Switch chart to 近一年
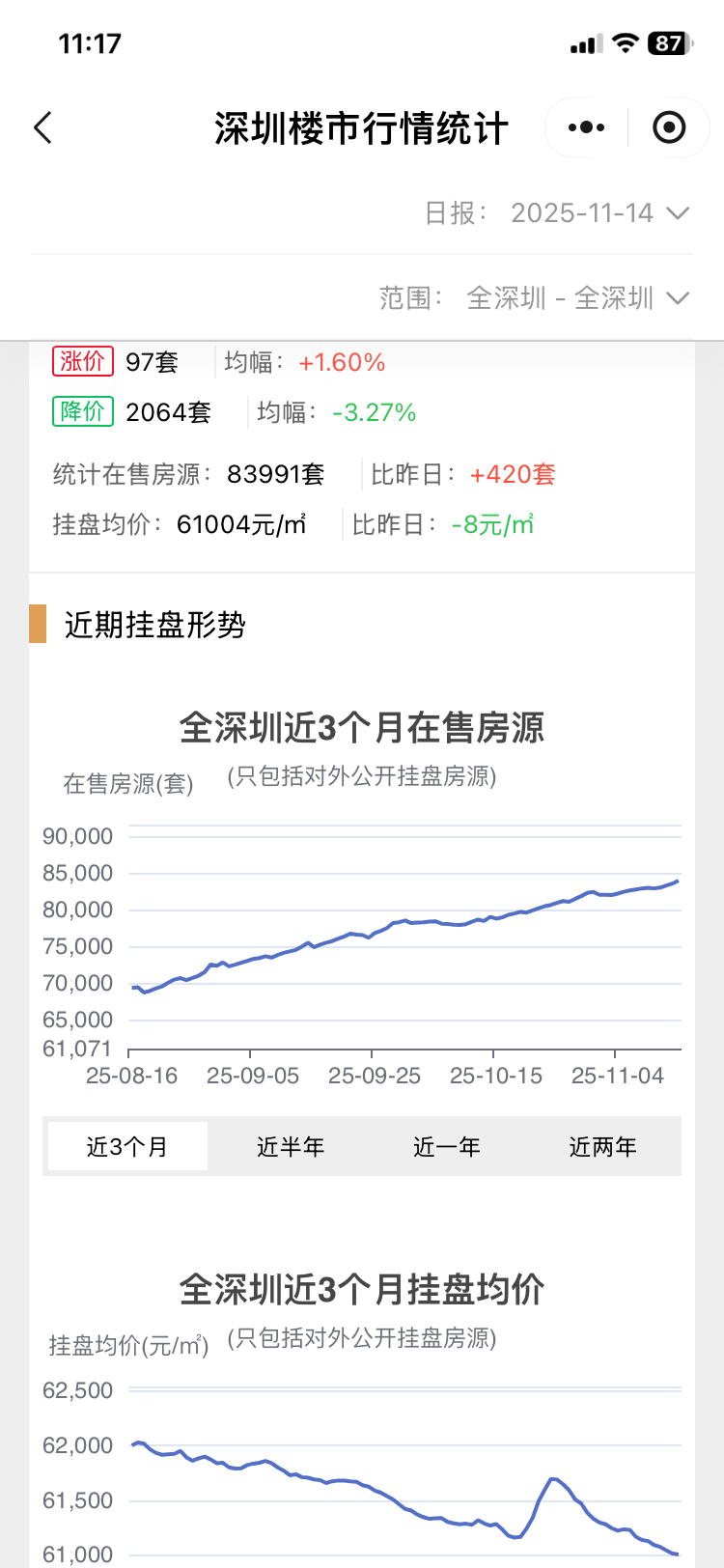Image resolution: width=724 pixels, height=1568 pixels. point(446,1146)
